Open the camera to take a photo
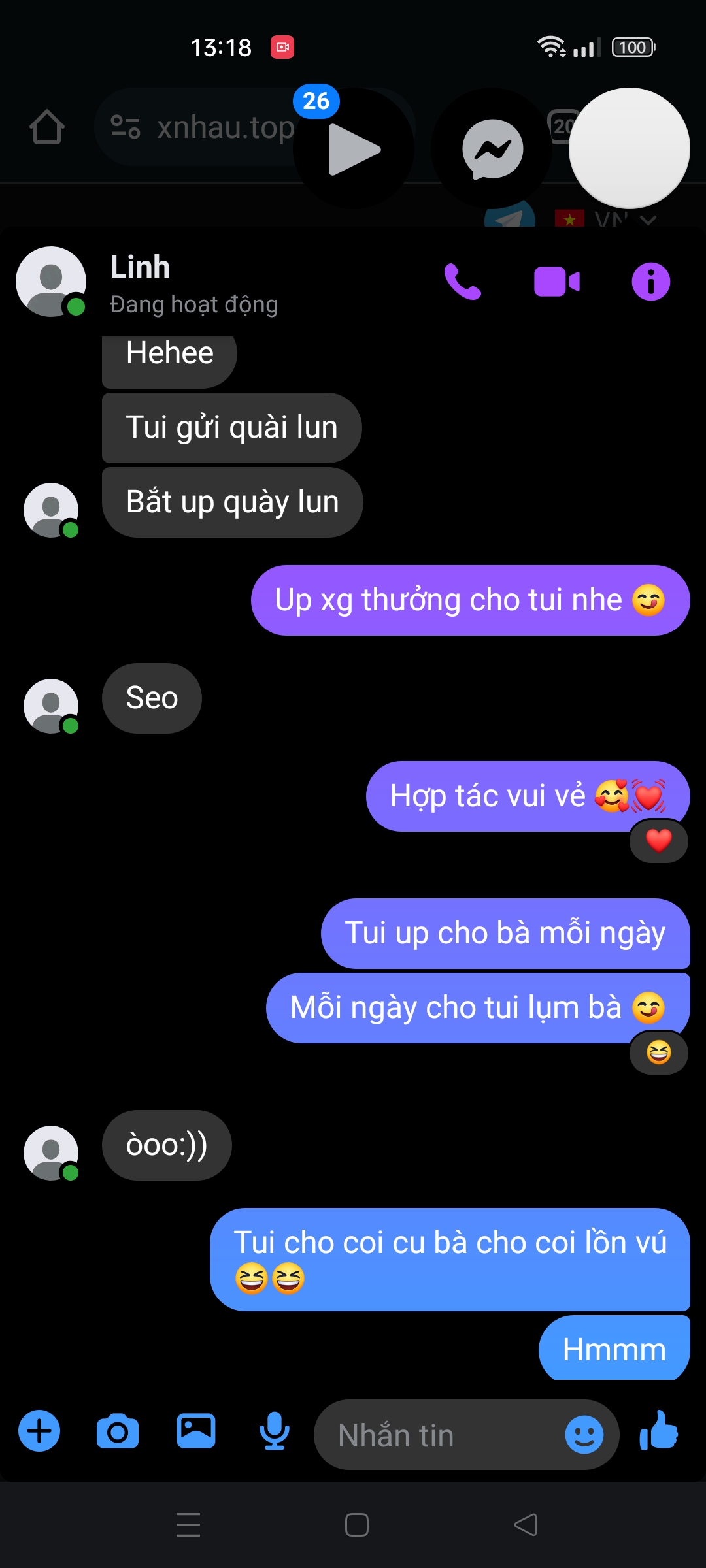Image resolution: width=706 pixels, height=1568 pixels. tap(118, 1431)
